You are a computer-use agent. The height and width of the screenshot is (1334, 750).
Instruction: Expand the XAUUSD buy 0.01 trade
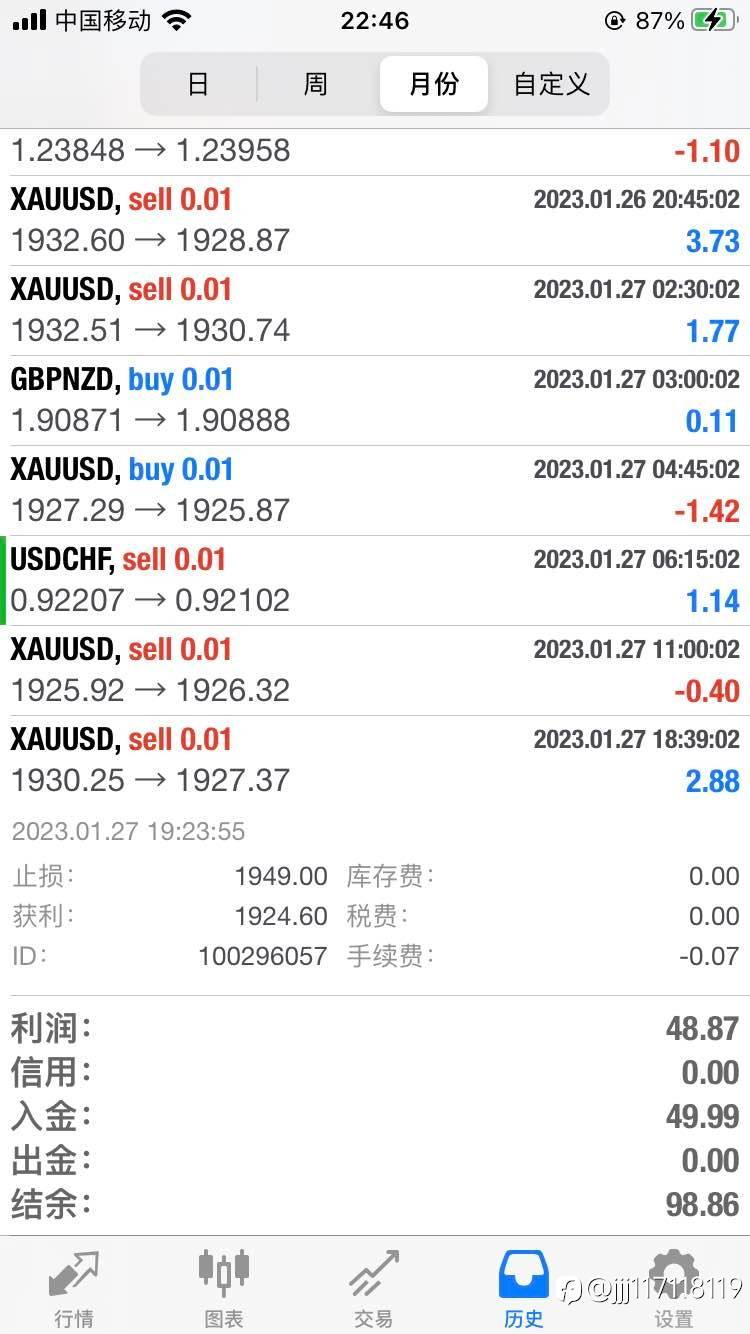375,491
